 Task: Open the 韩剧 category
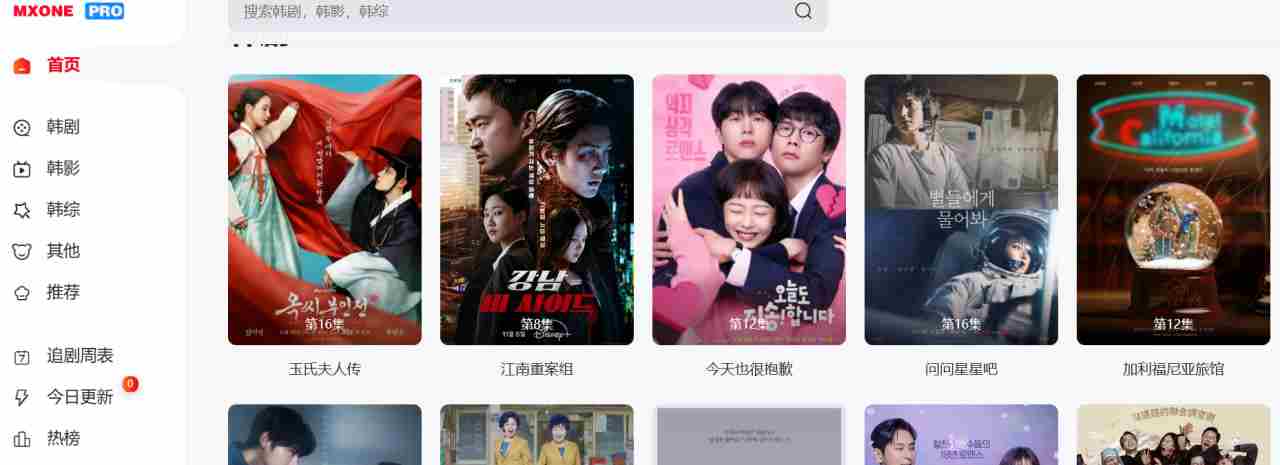pyautogui.click(x=63, y=127)
